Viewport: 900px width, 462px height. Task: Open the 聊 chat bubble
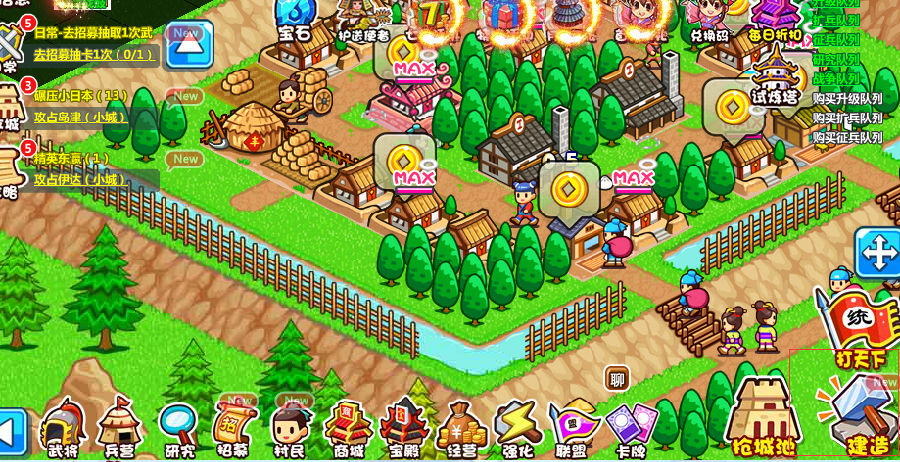pyautogui.click(x=617, y=379)
